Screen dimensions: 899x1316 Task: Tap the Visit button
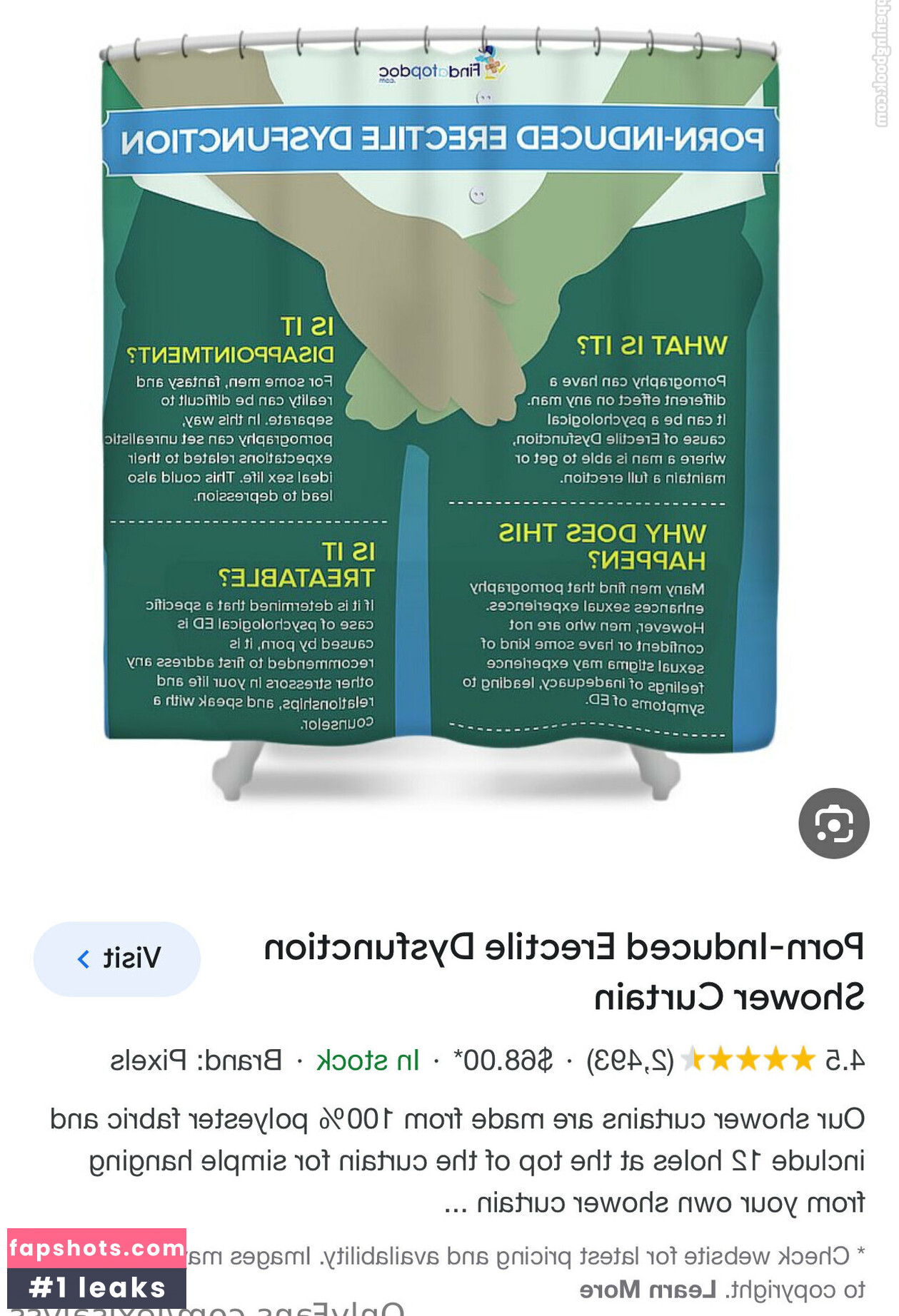click(117, 958)
